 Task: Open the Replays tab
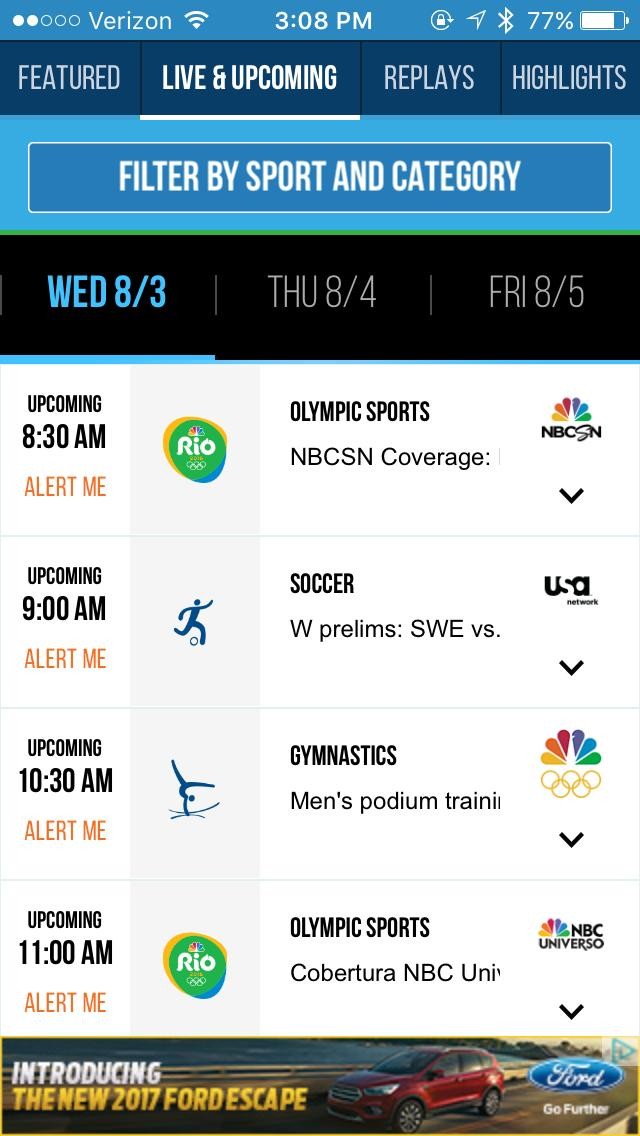click(x=429, y=78)
